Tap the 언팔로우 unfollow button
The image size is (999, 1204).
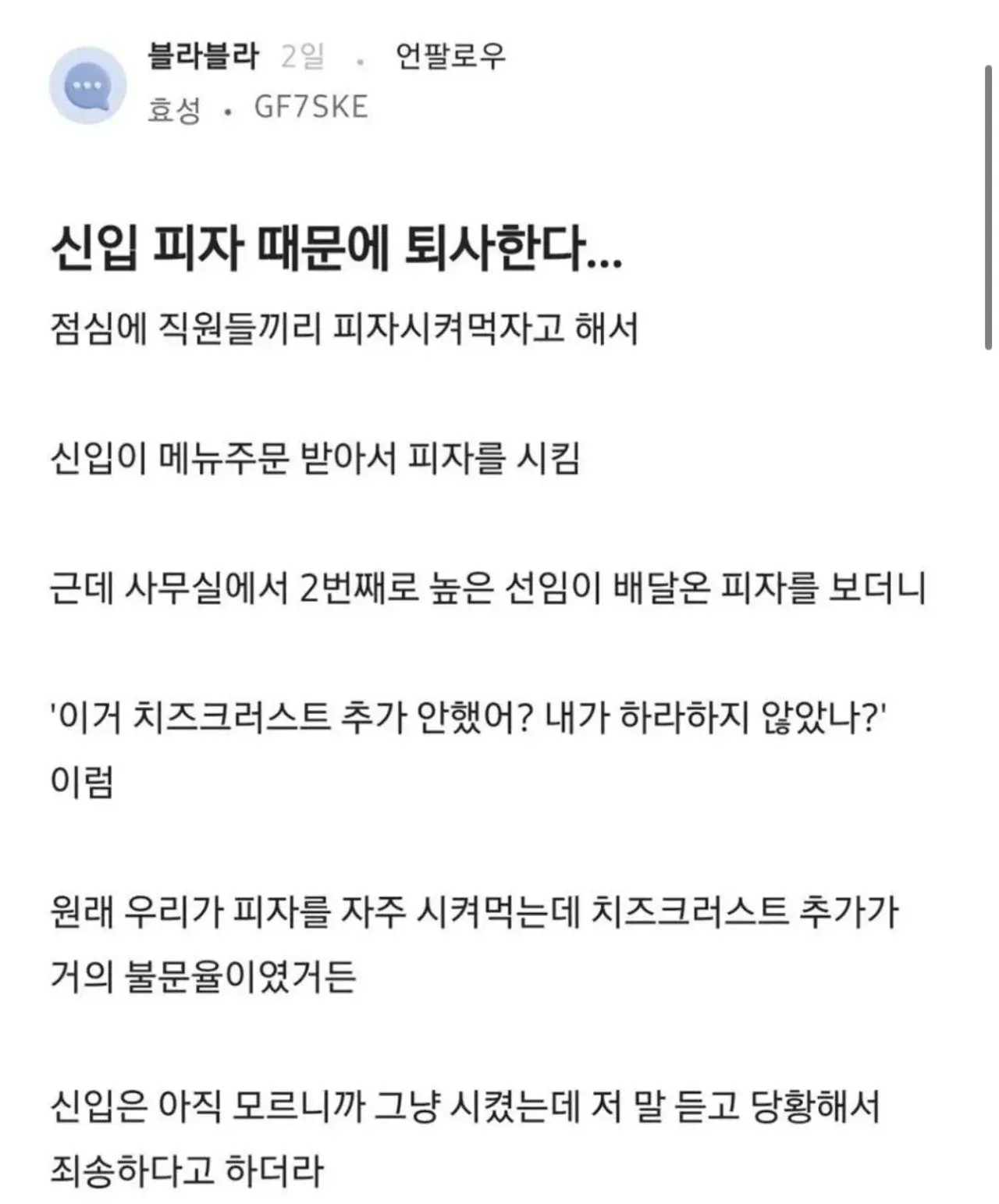450,56
